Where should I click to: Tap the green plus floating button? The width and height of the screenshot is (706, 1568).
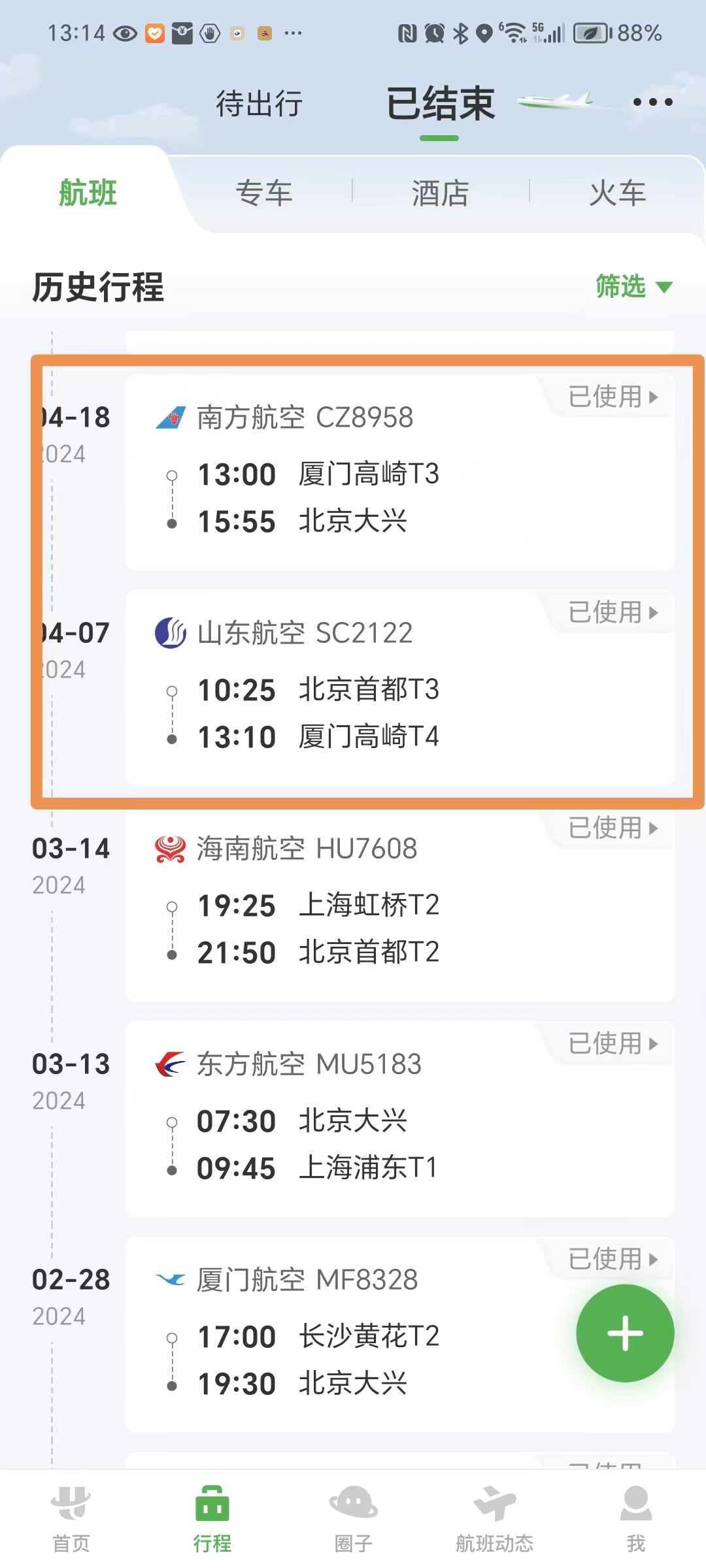click(625, 1333)
